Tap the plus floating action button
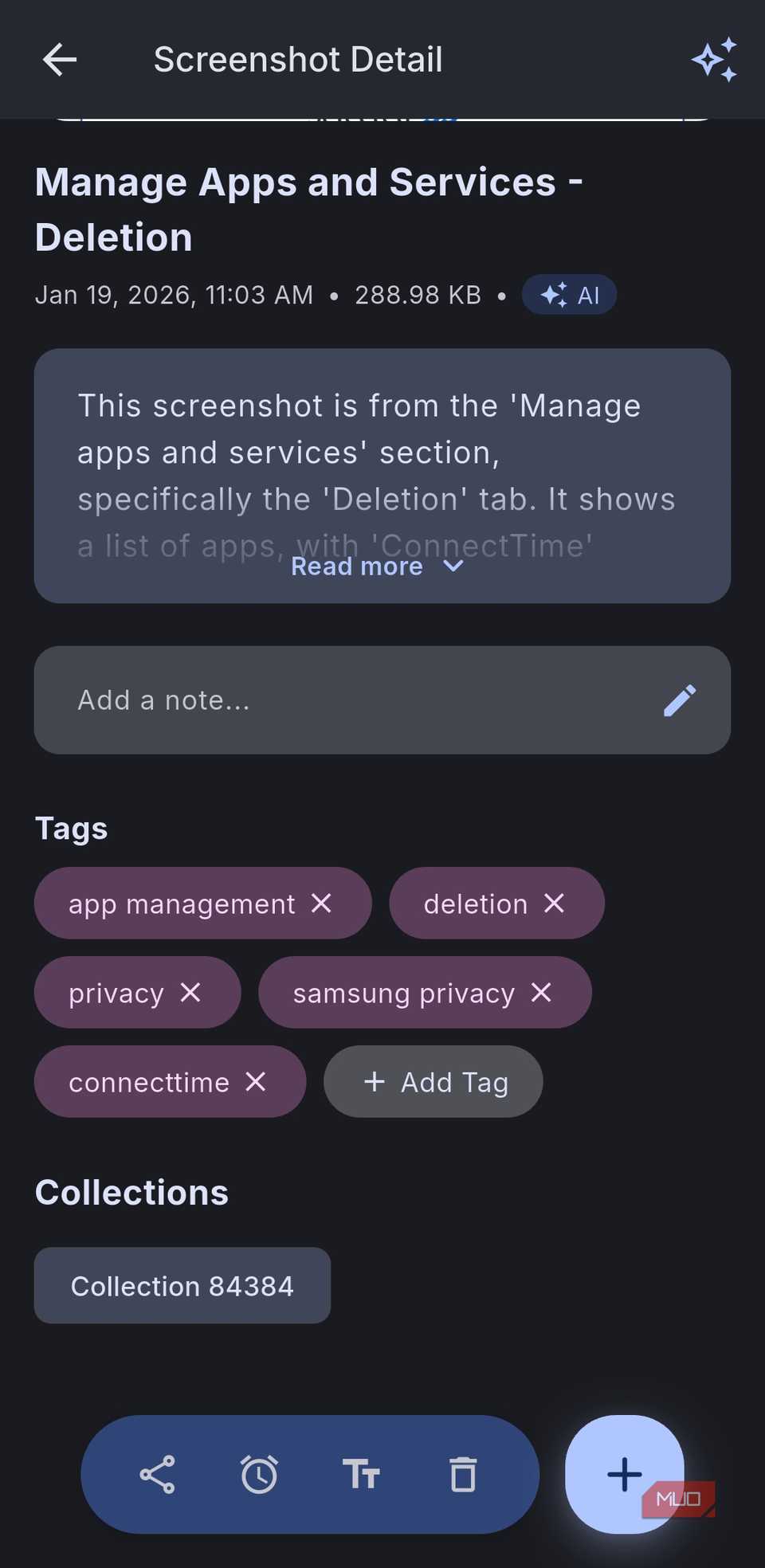765x1568 pixels. [x=624, y=1475]
